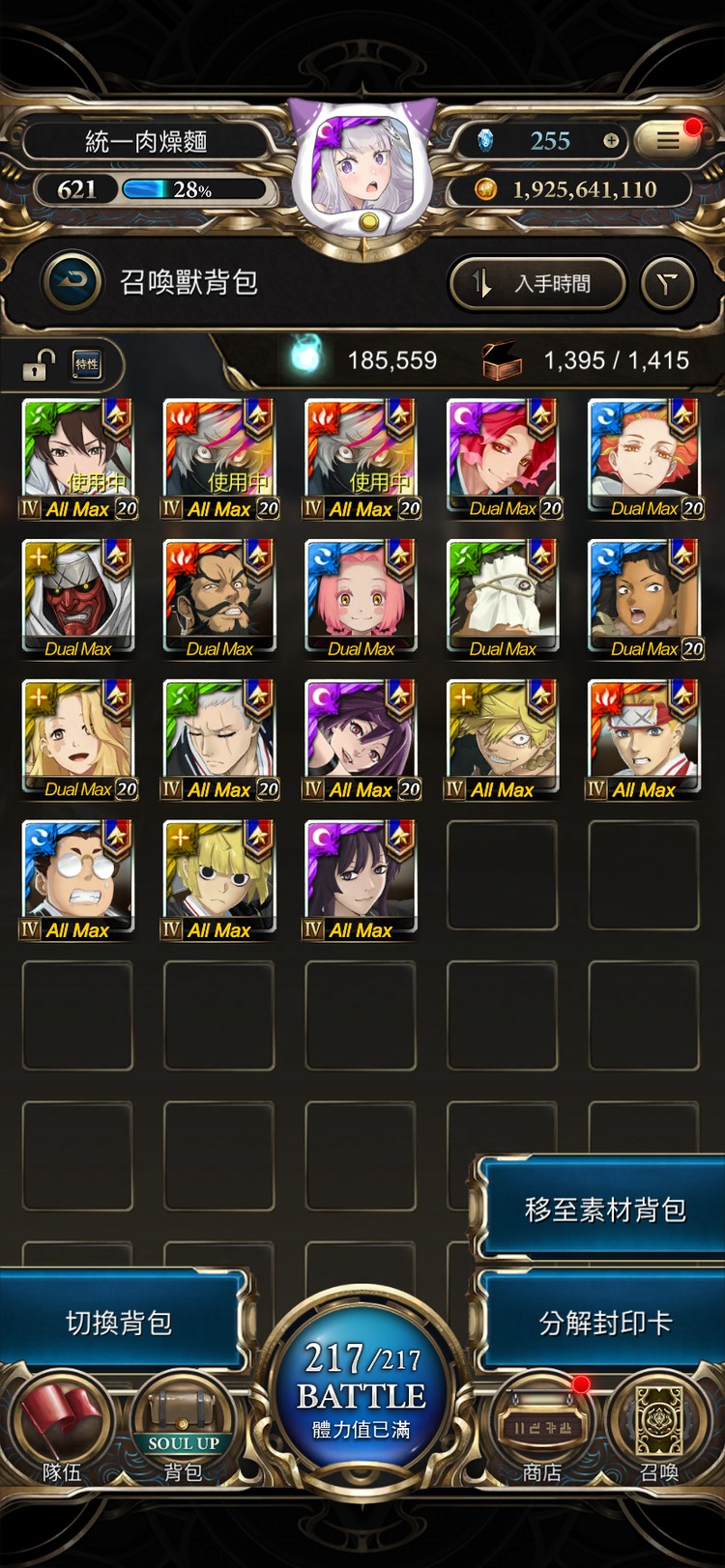This screenshot has width=725, height=1568.
Task: Tap the 特性 trait button
Action: tap(87, 364)
